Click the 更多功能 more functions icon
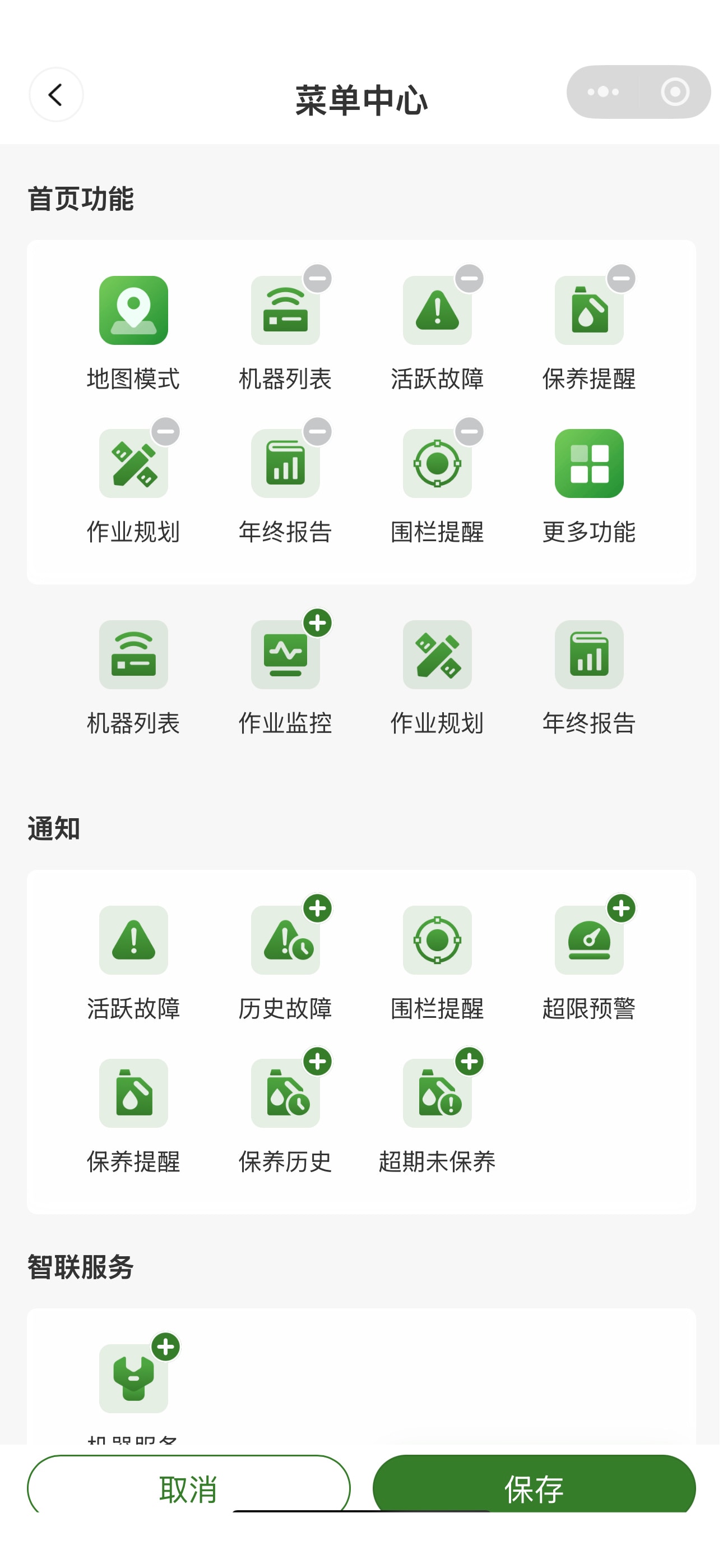 [589, 464]
